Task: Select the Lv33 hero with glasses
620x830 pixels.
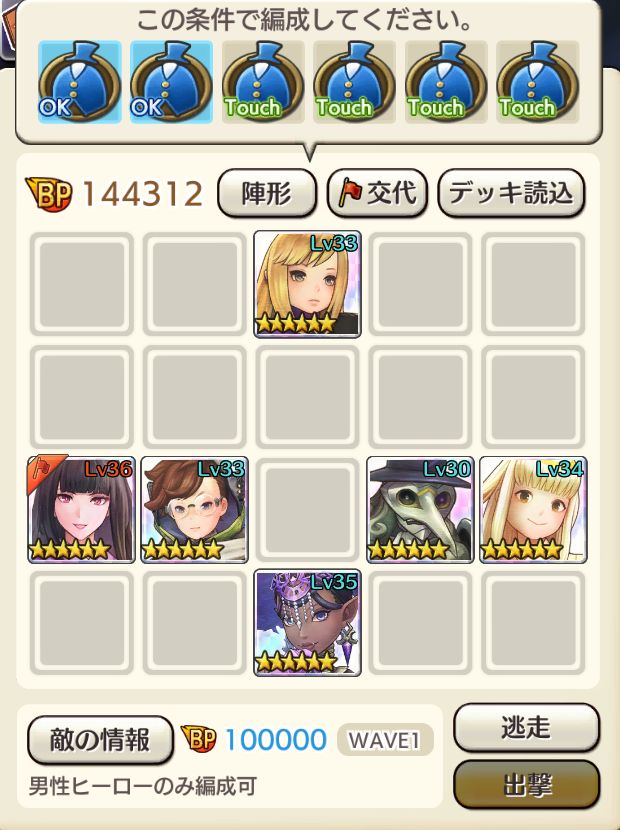Action: point(194,510)
